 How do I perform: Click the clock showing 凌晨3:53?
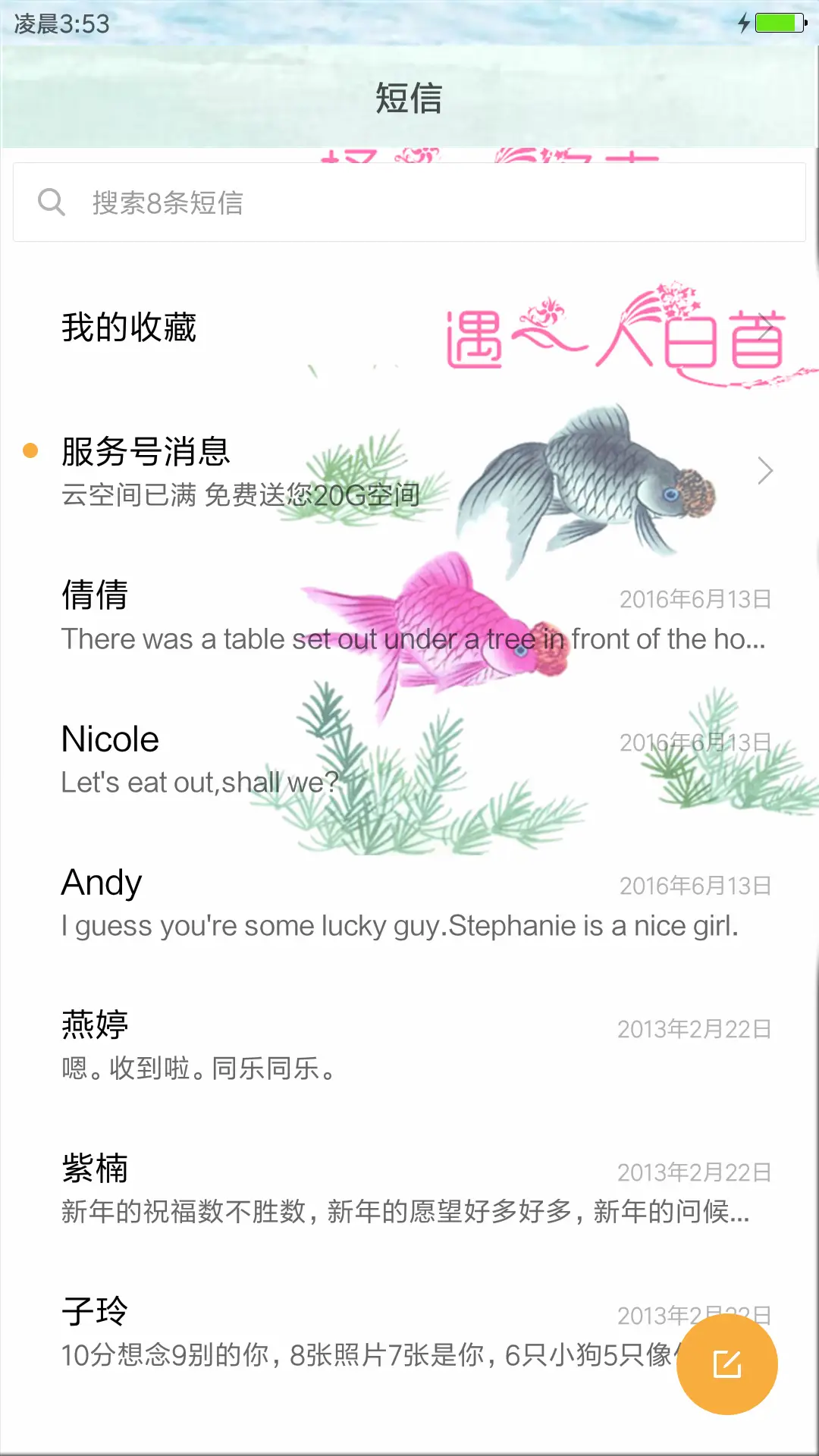pyautogui.click(x=61, y=24)
